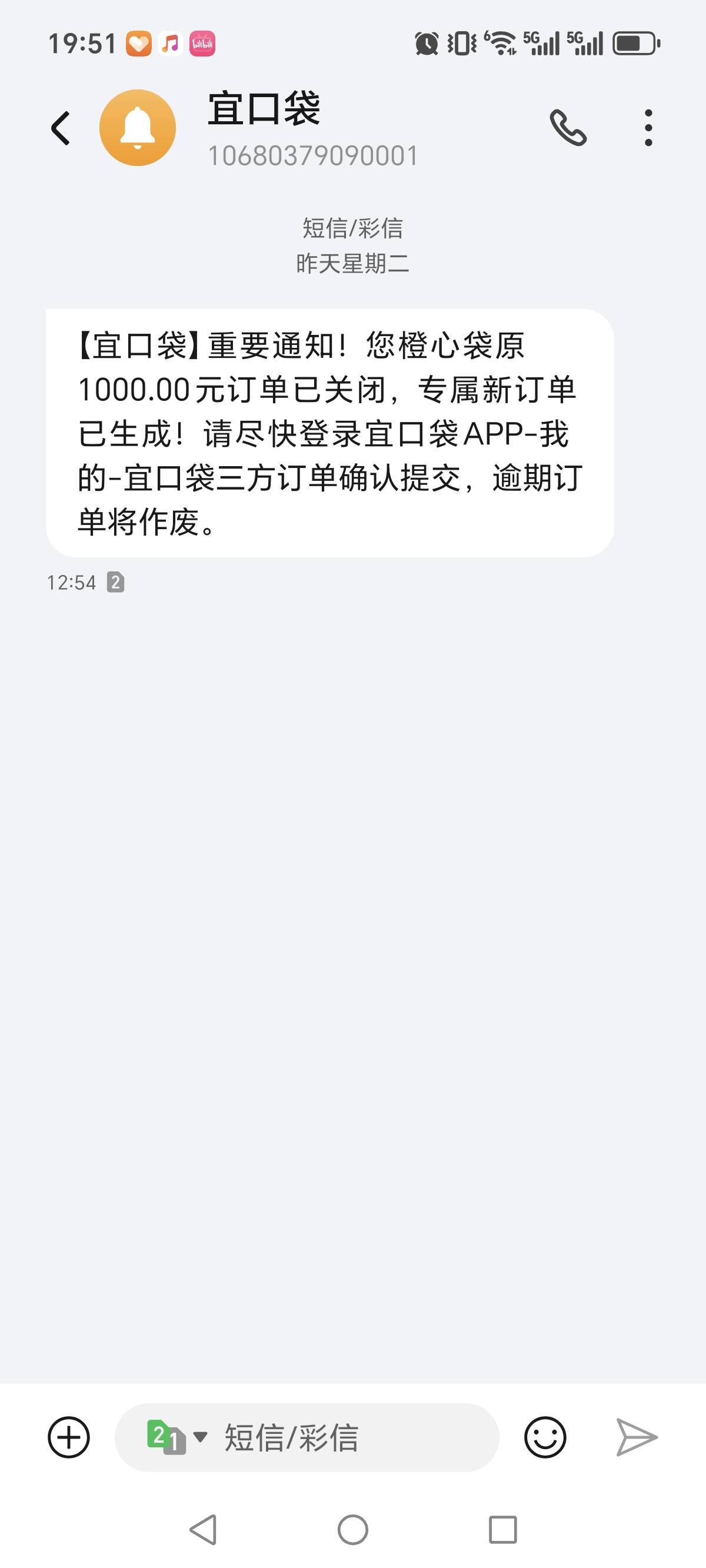Open the emoji picker
Screen dimensions: 706x1568
545,1437
